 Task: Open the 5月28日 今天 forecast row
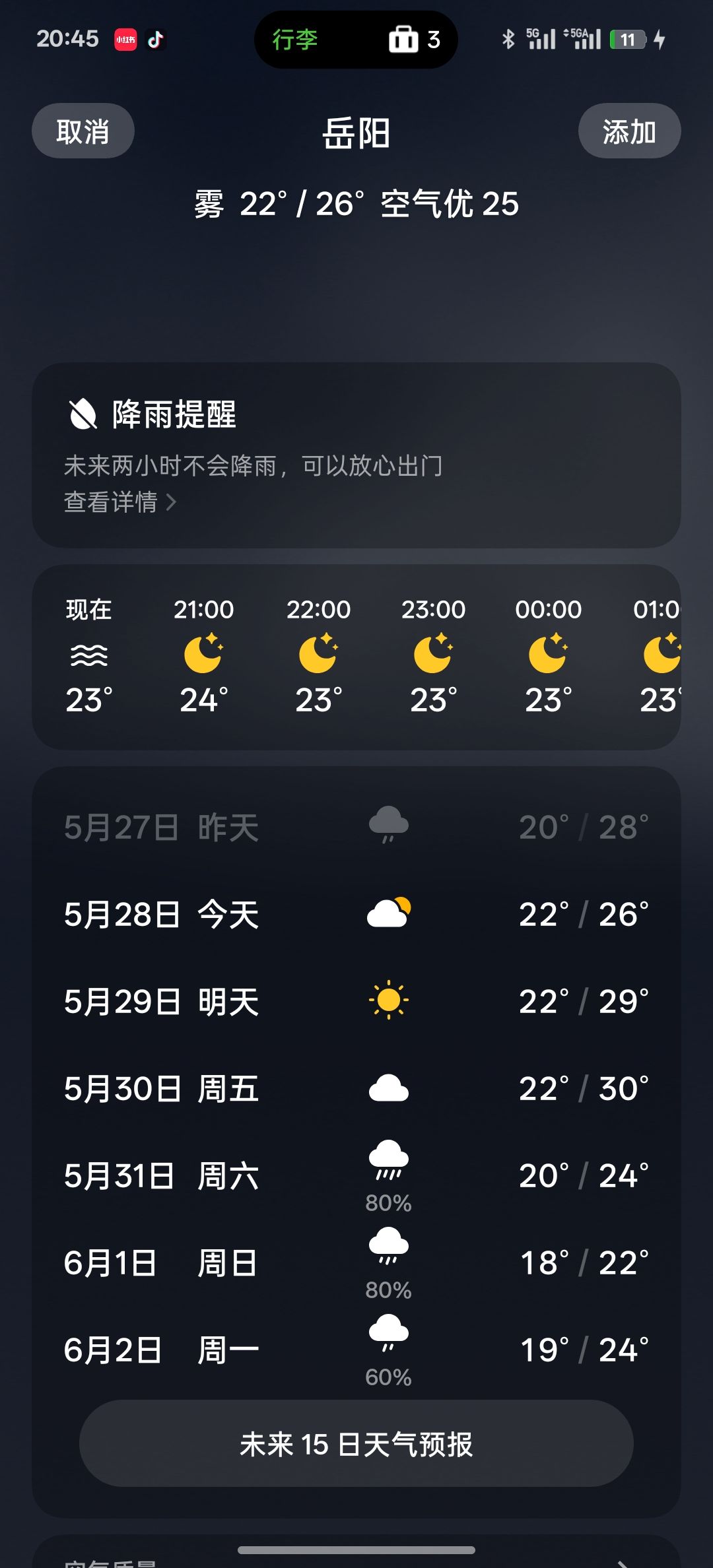click(x=356, y=914)
